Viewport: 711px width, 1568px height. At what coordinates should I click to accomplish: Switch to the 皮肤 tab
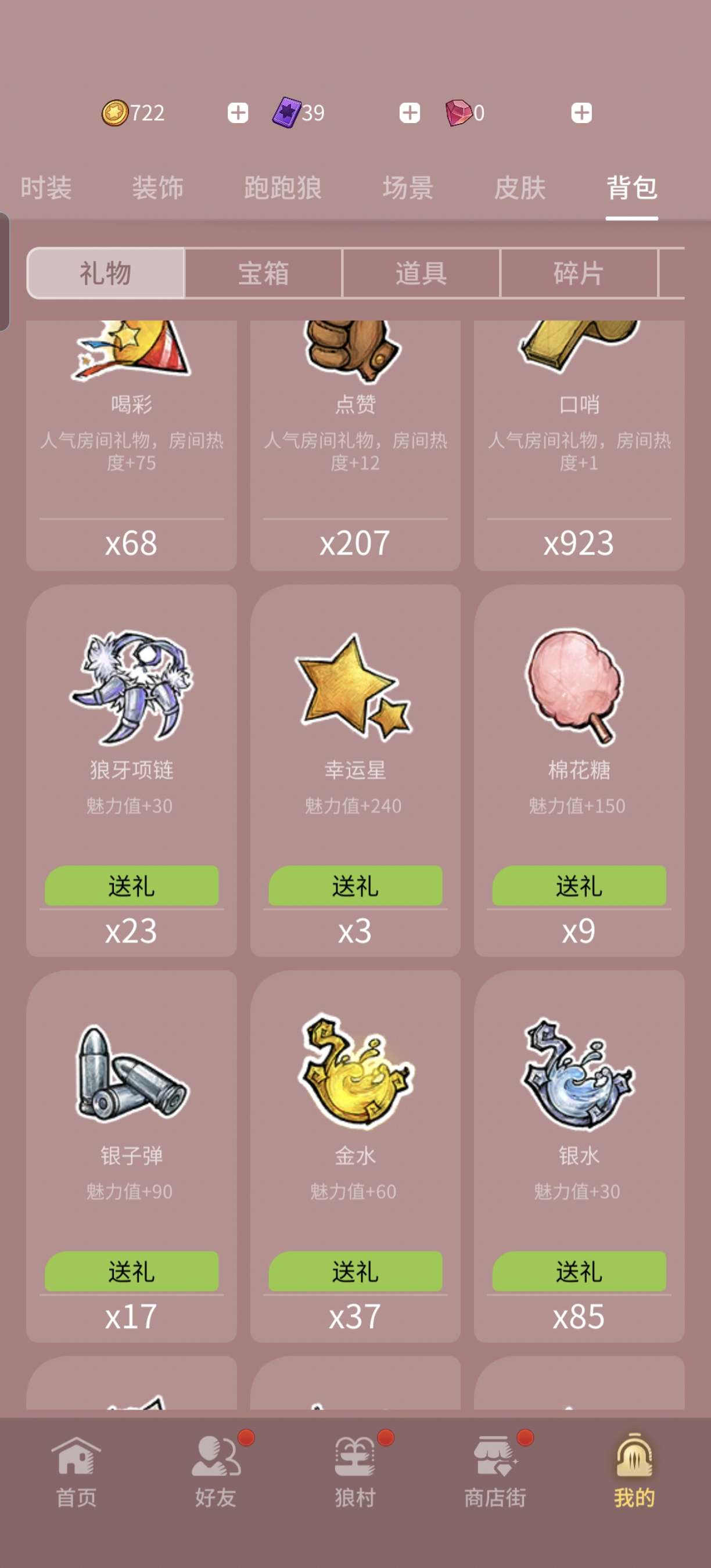click(520, 188)
